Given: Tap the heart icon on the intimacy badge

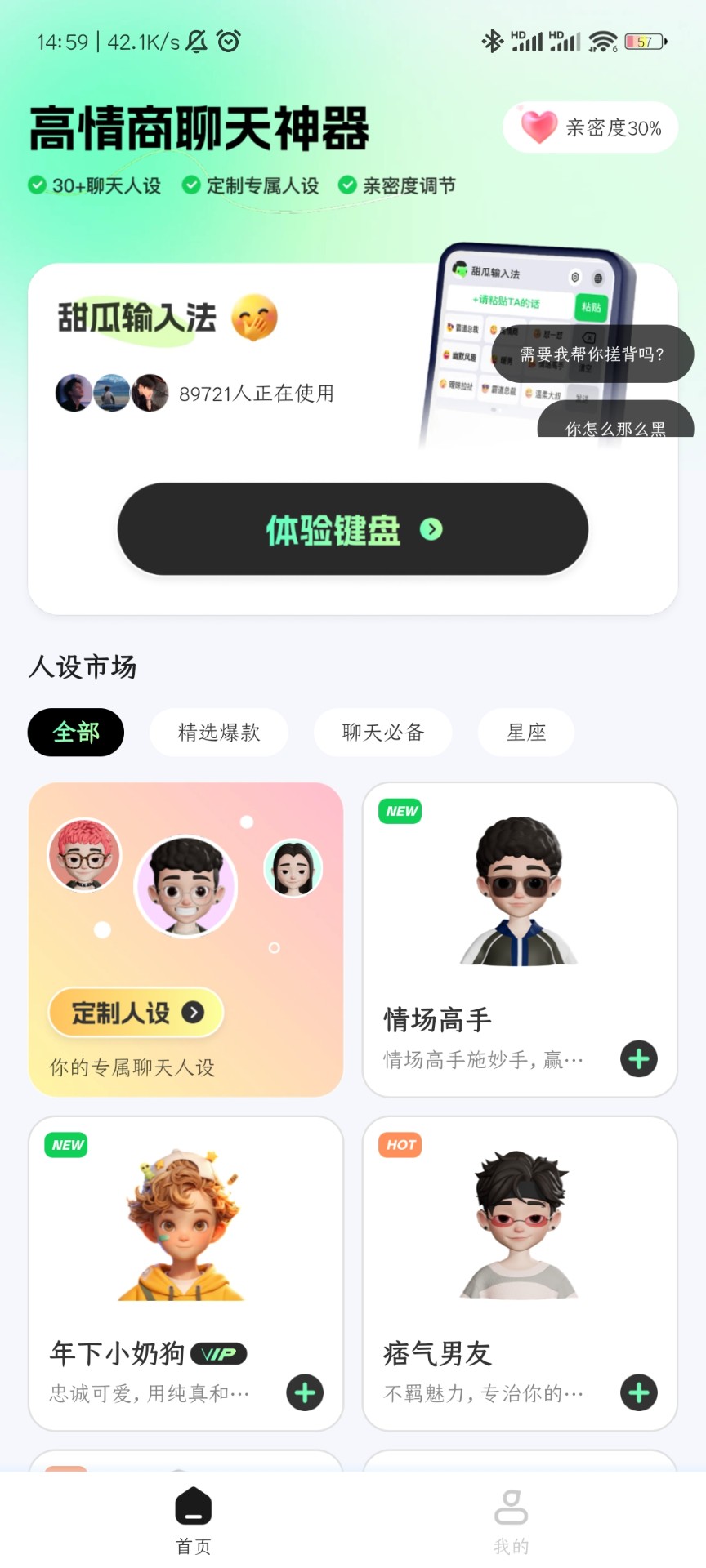Looking at the screenshot, I should pos(537,127).
